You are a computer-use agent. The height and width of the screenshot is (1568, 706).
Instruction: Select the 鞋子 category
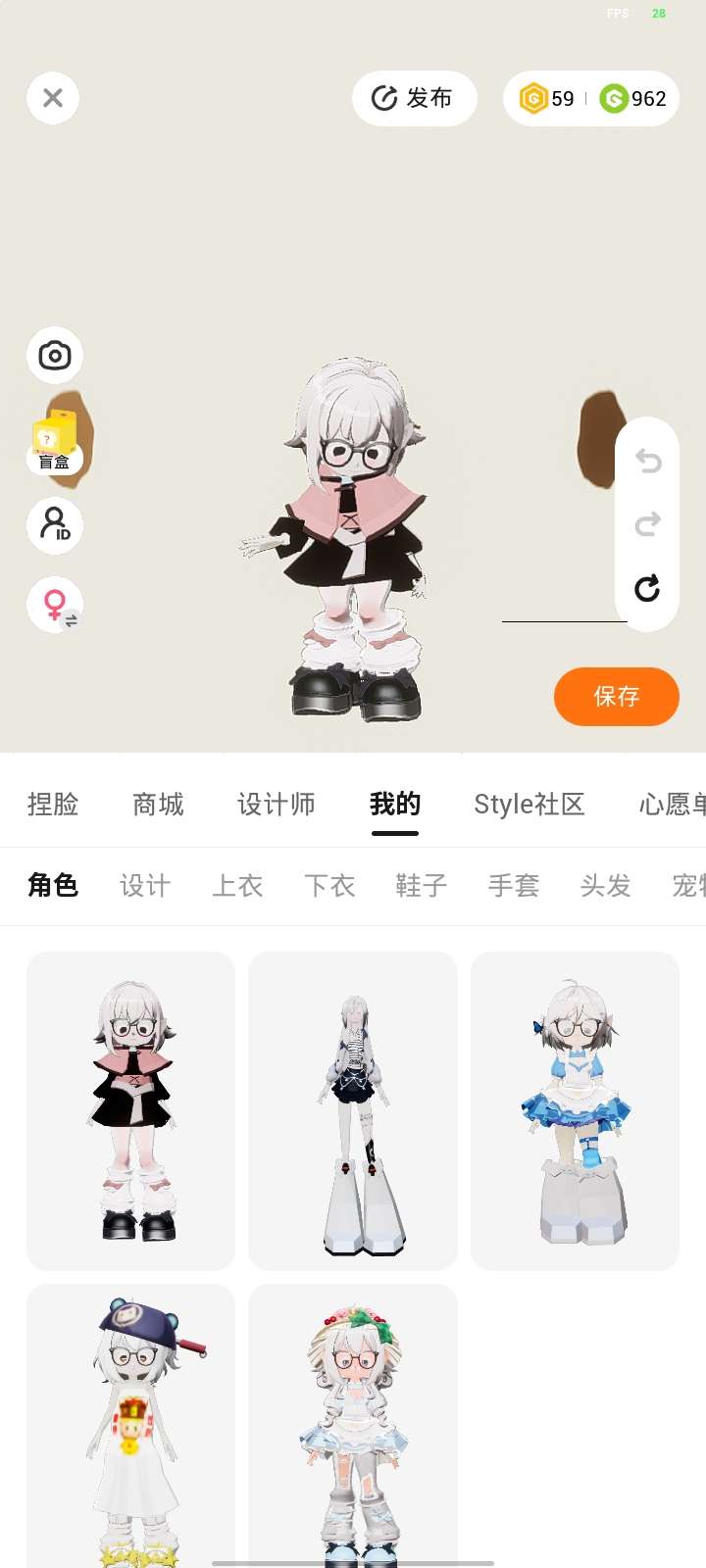coord(422,886)
